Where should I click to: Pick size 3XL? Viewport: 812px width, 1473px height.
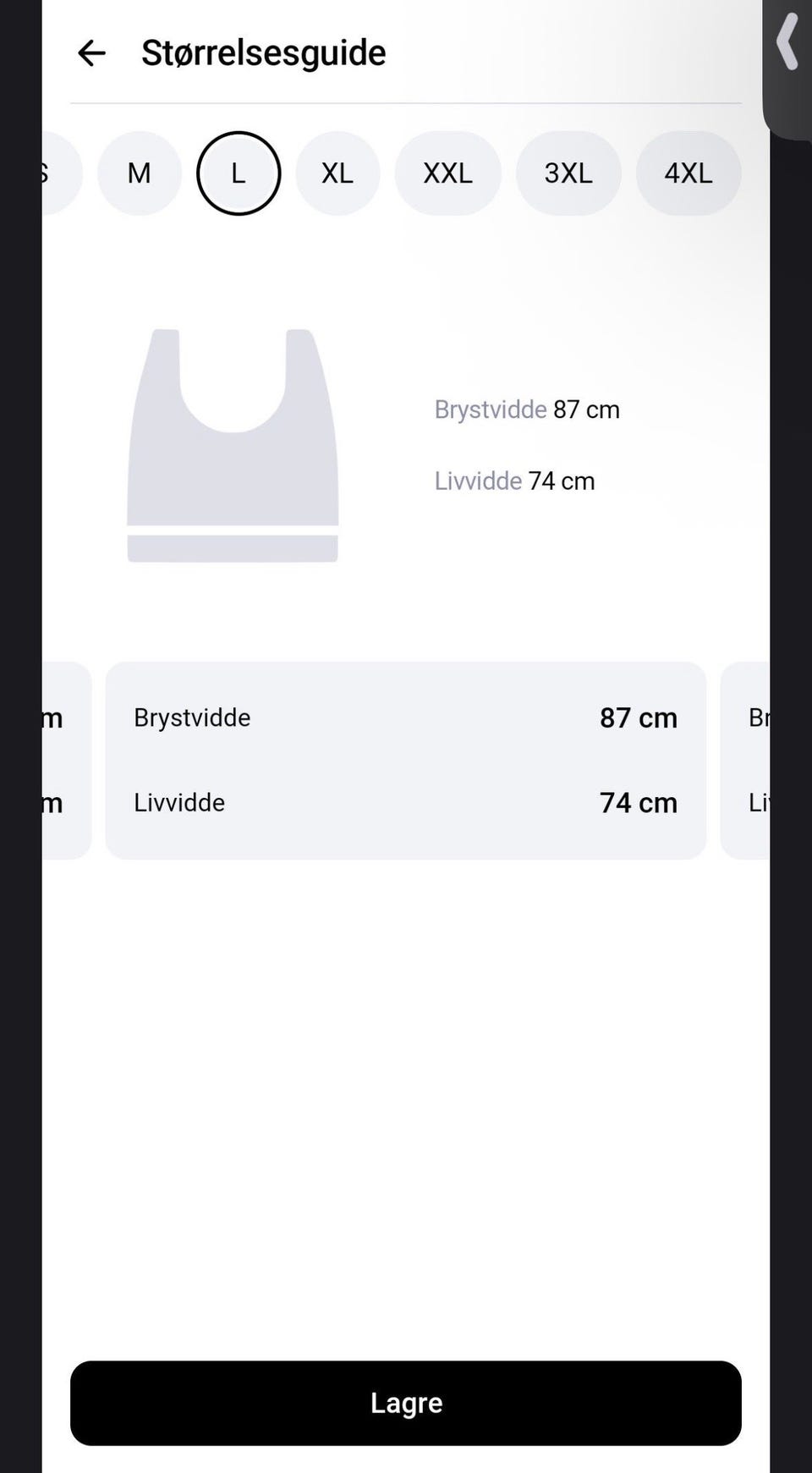568,173
